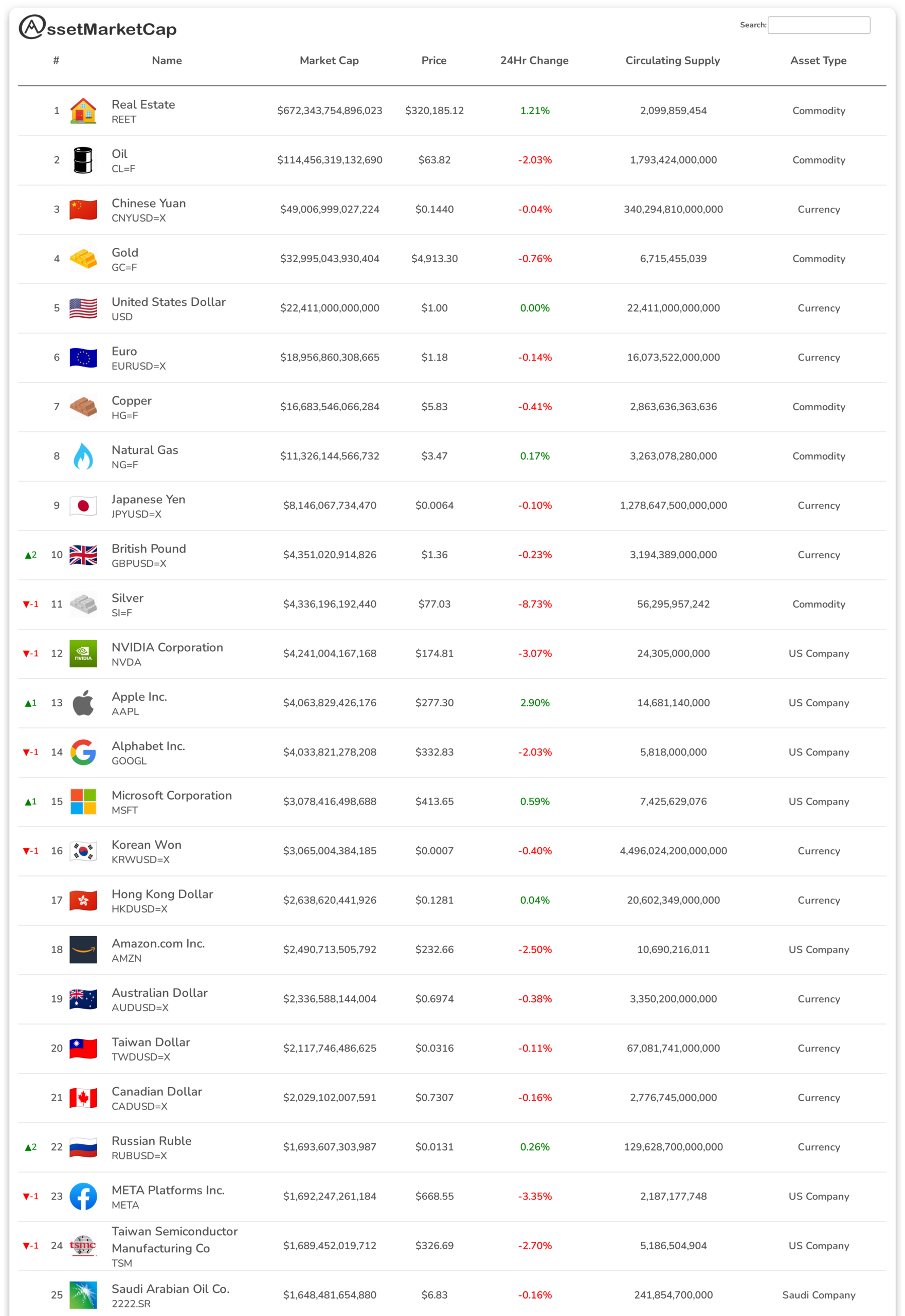Select the Apple logo icon
The height and width of the screenshot is (1316, 905).
[x=83, y=703]
